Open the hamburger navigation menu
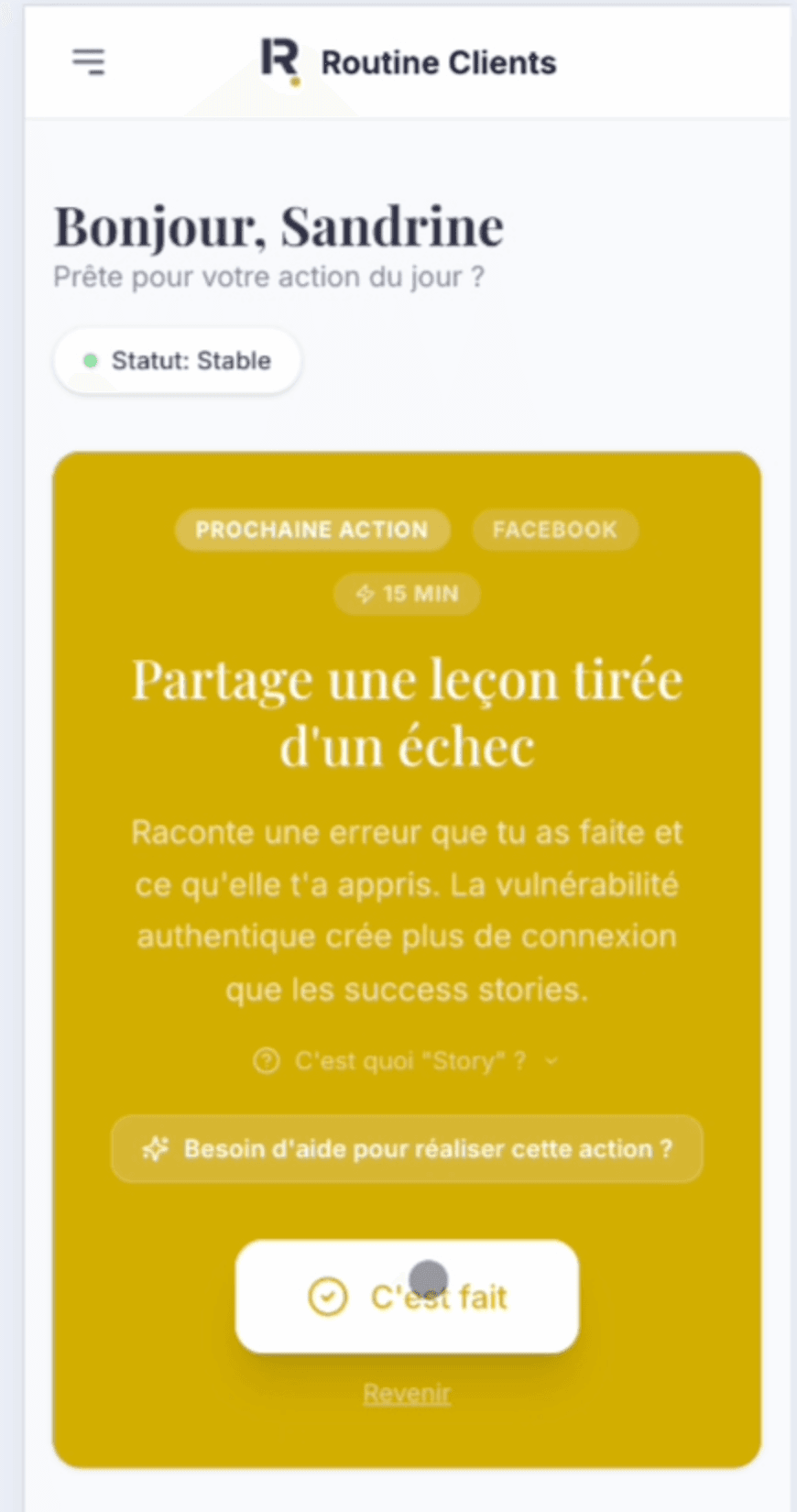 [88, 60]
